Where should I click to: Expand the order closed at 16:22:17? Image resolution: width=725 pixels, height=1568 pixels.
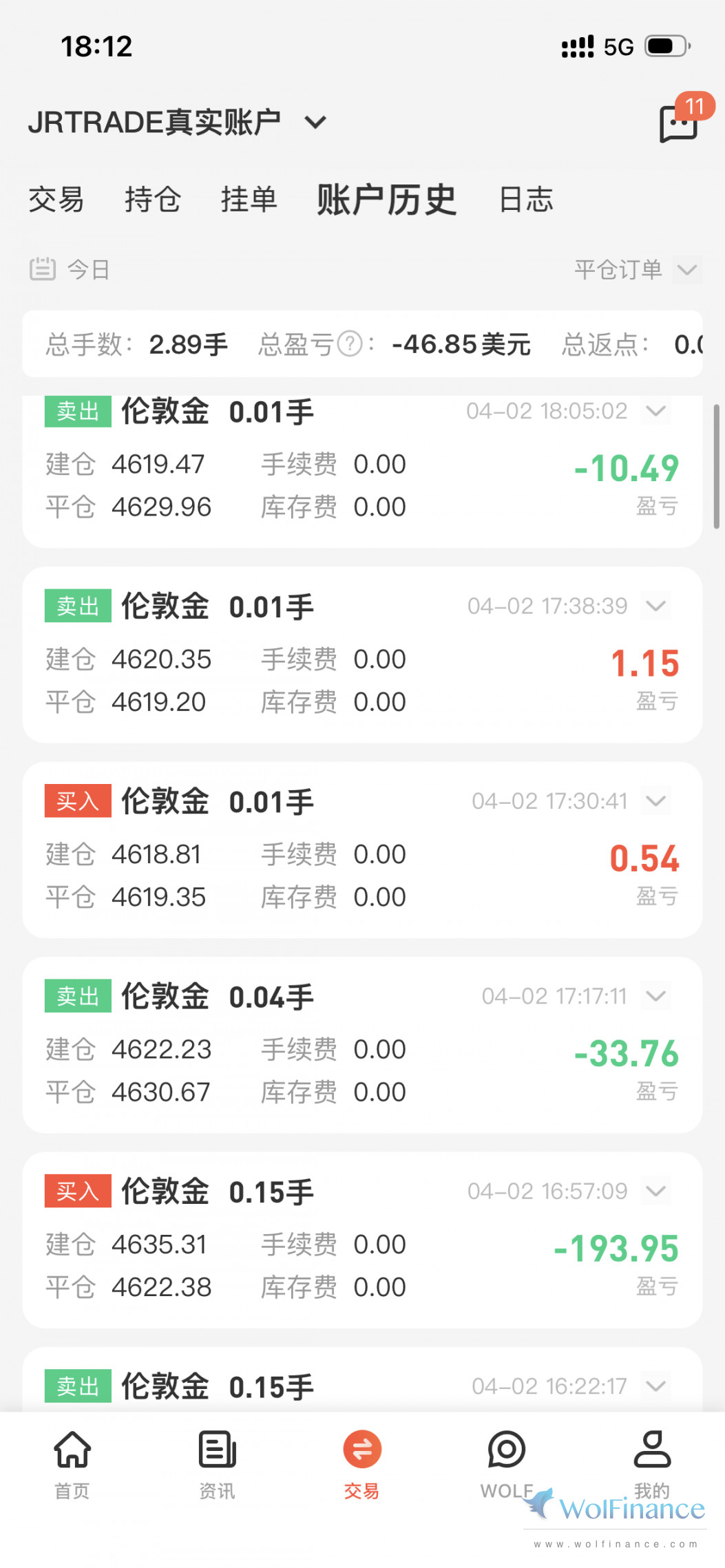click(656, 1386)
